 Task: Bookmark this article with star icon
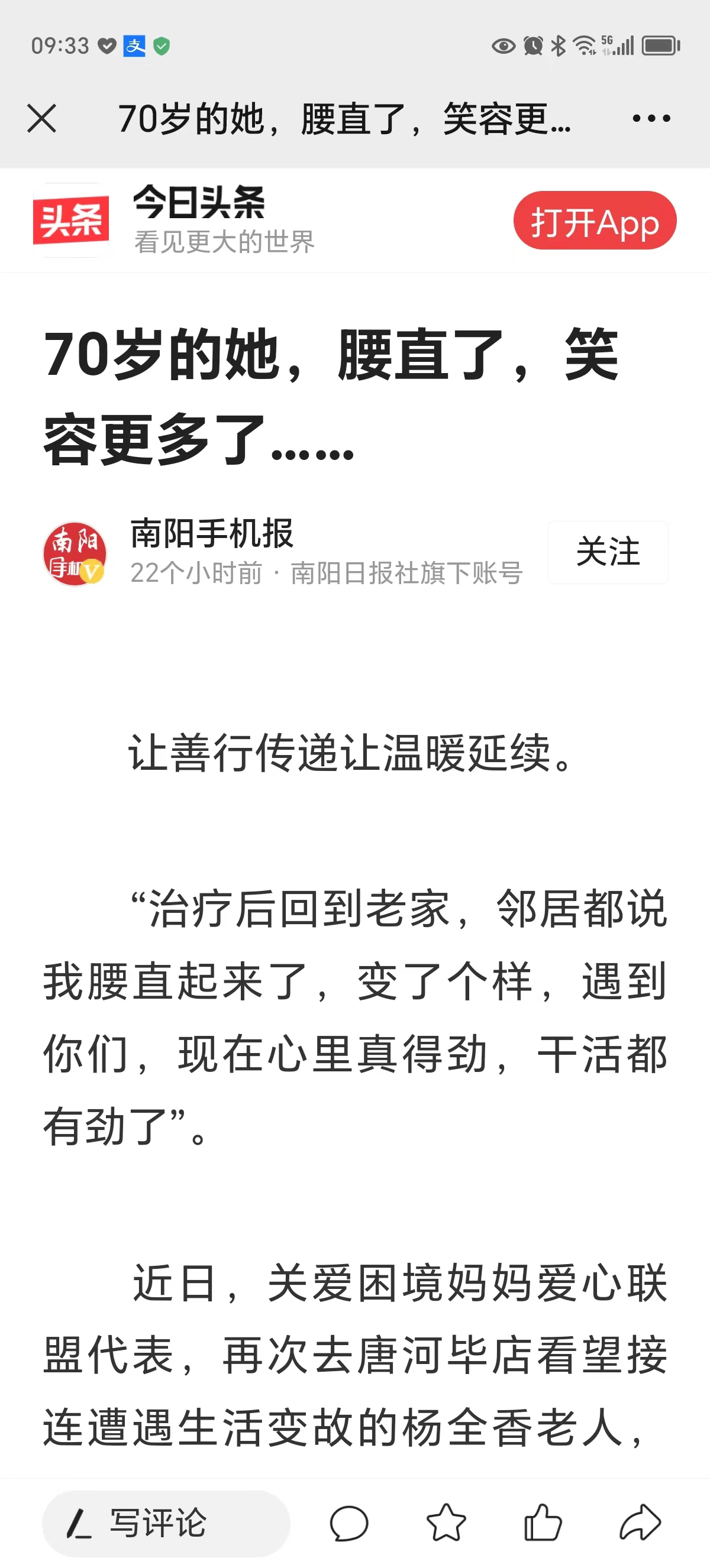(x=446, y=1523)
